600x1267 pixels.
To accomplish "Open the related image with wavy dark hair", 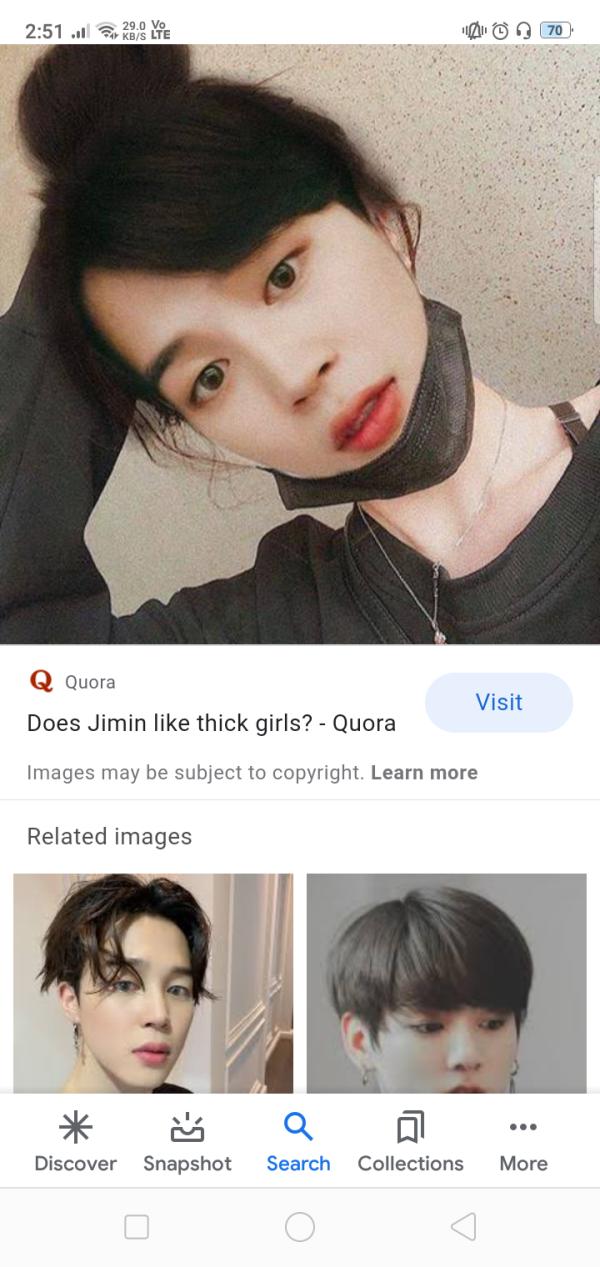I will [x=153, y=982].
